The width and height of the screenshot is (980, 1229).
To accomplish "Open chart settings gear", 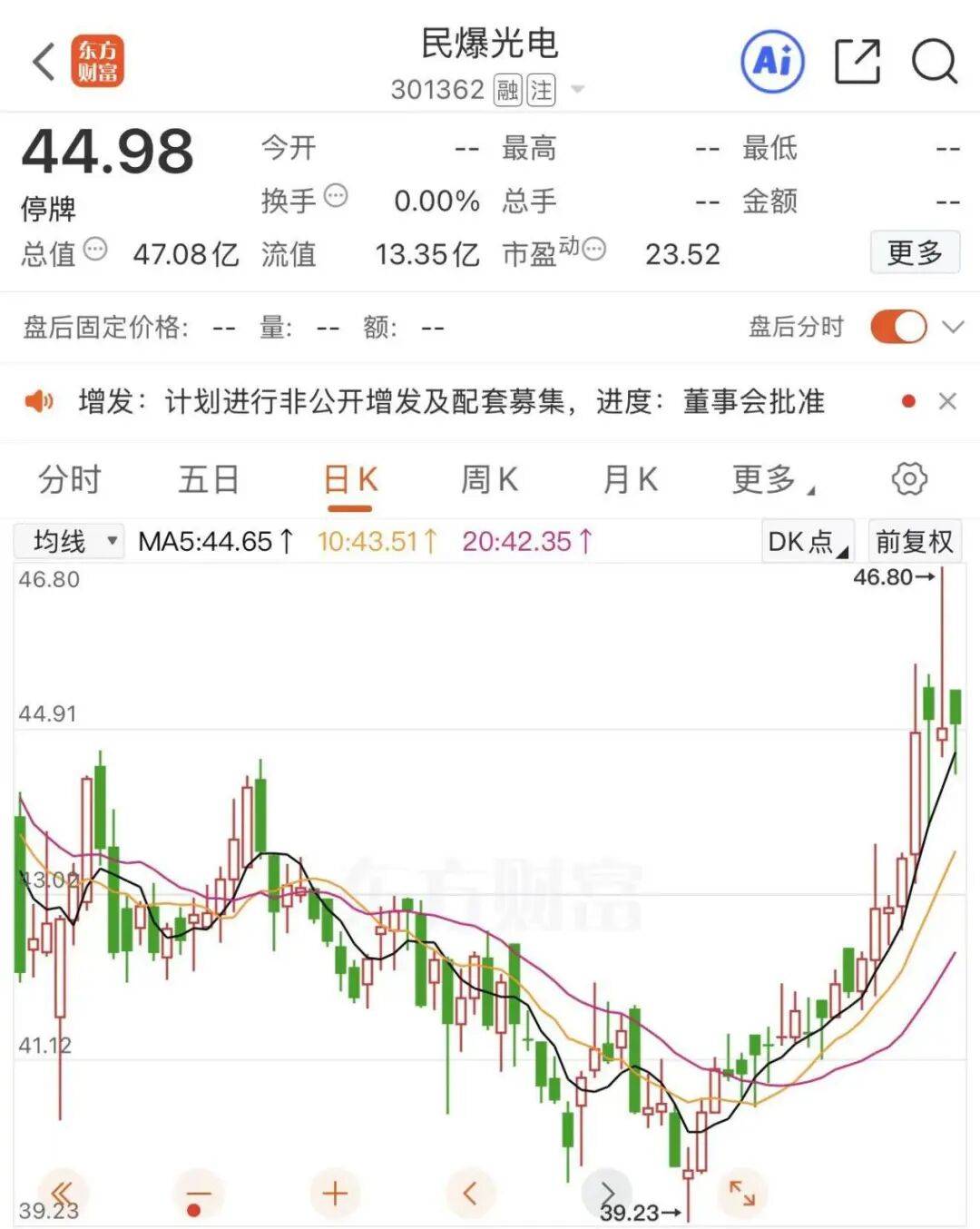I will click(x=908, y=479).
